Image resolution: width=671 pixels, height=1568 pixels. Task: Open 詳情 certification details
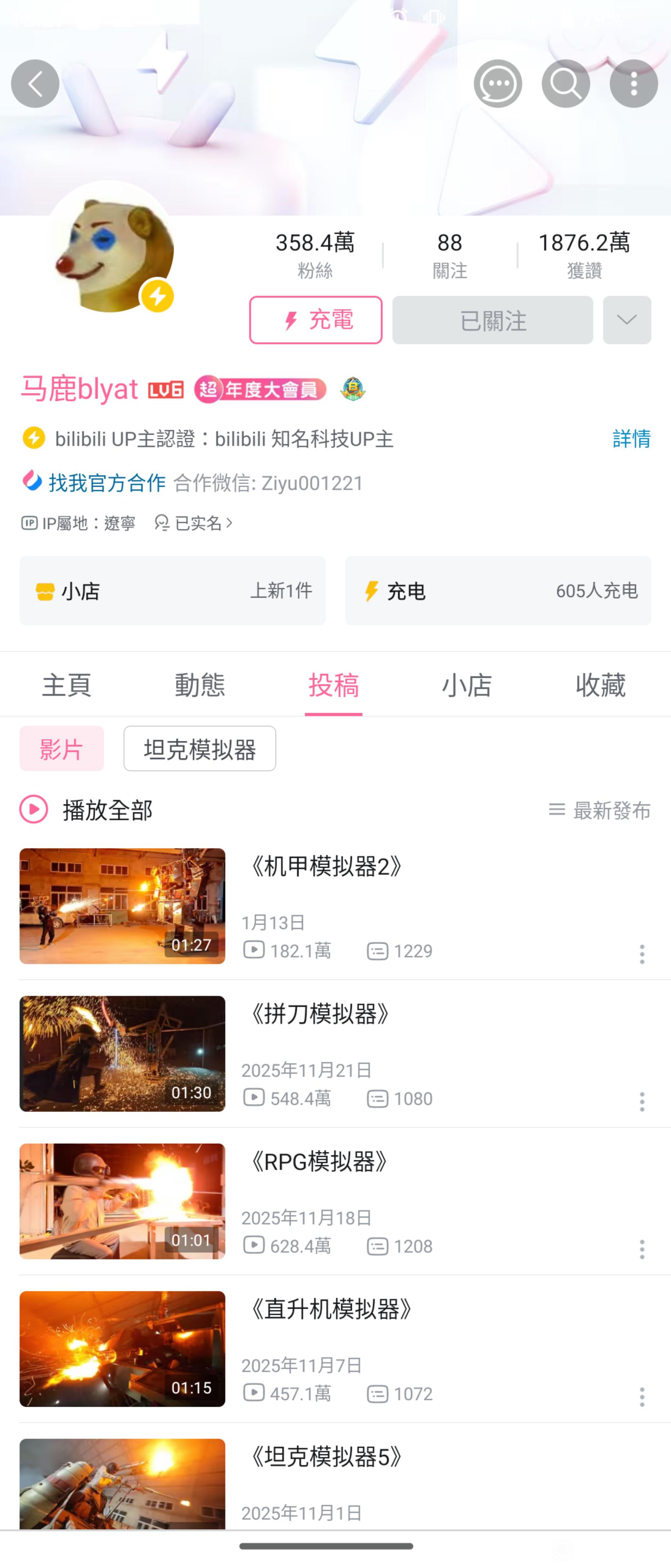pyautogui.click(x=631, y=438)
